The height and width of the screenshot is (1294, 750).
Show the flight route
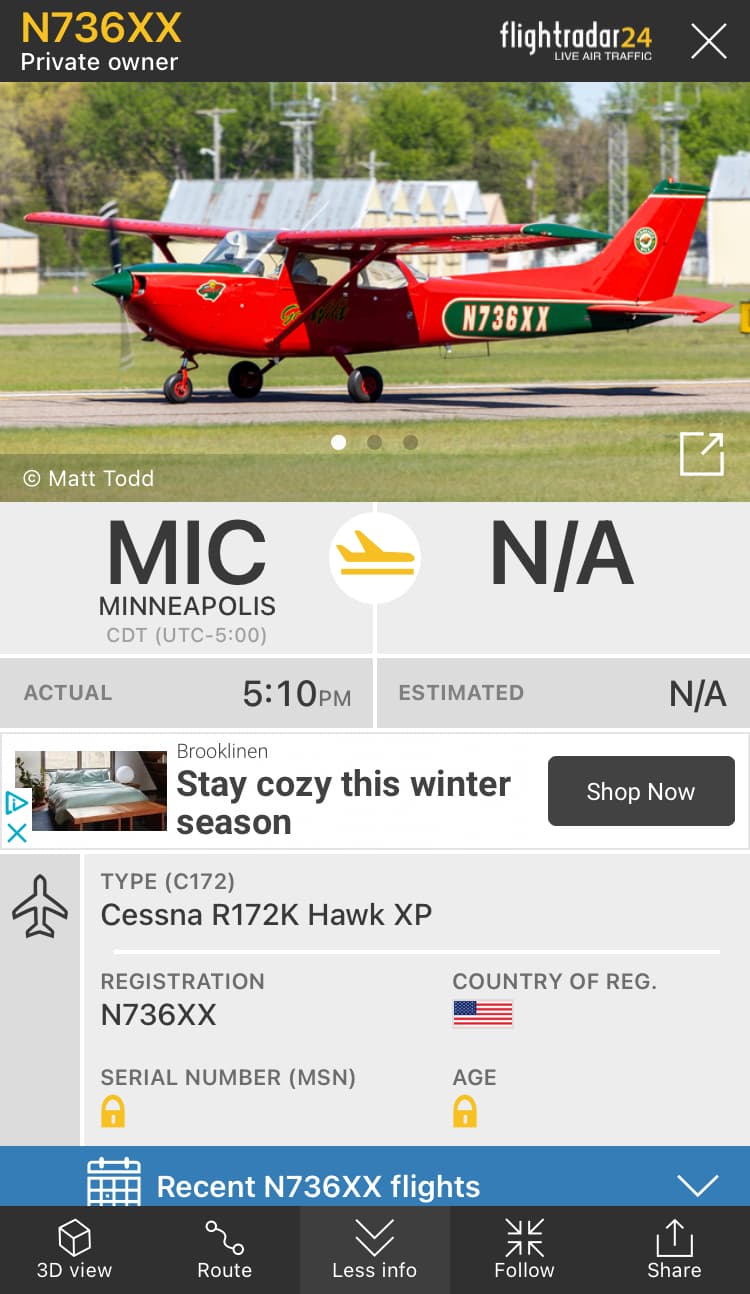click(224, 1250)
